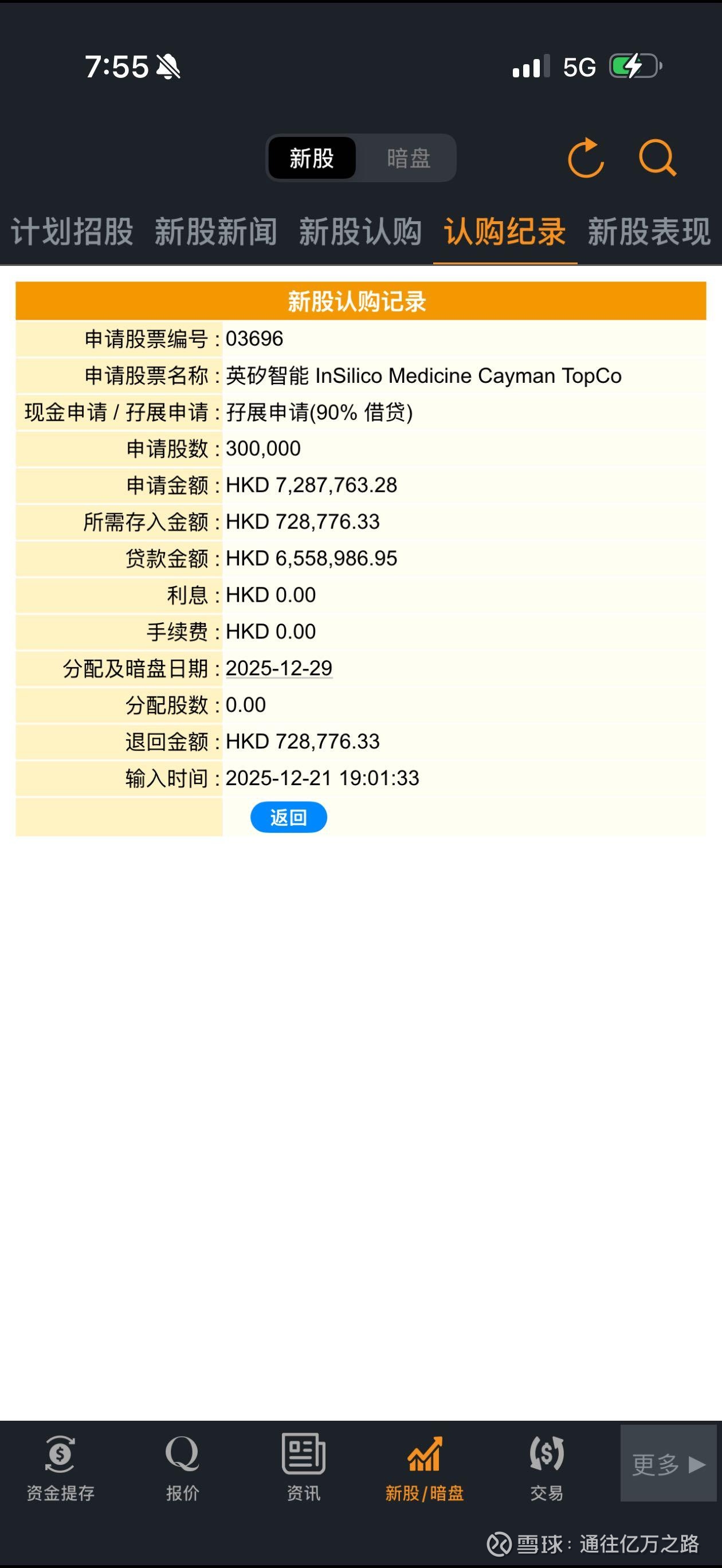Tap the 新股认购记录 header bar
The height and width of the screenshot is (1568, 722).
pyautogui.click(x=360, y=300)
